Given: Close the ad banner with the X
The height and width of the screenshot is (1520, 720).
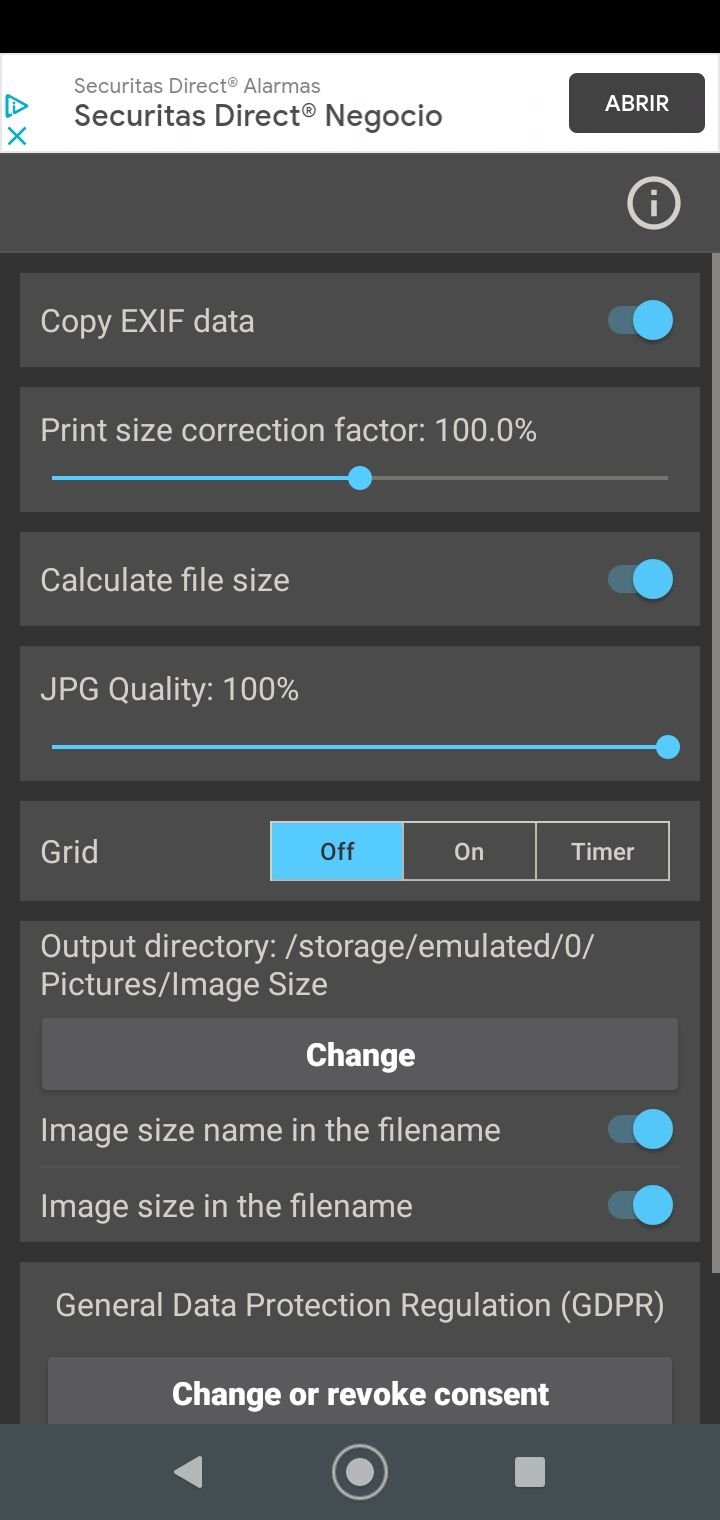Looking at the screenshot, I should [17, 136].
